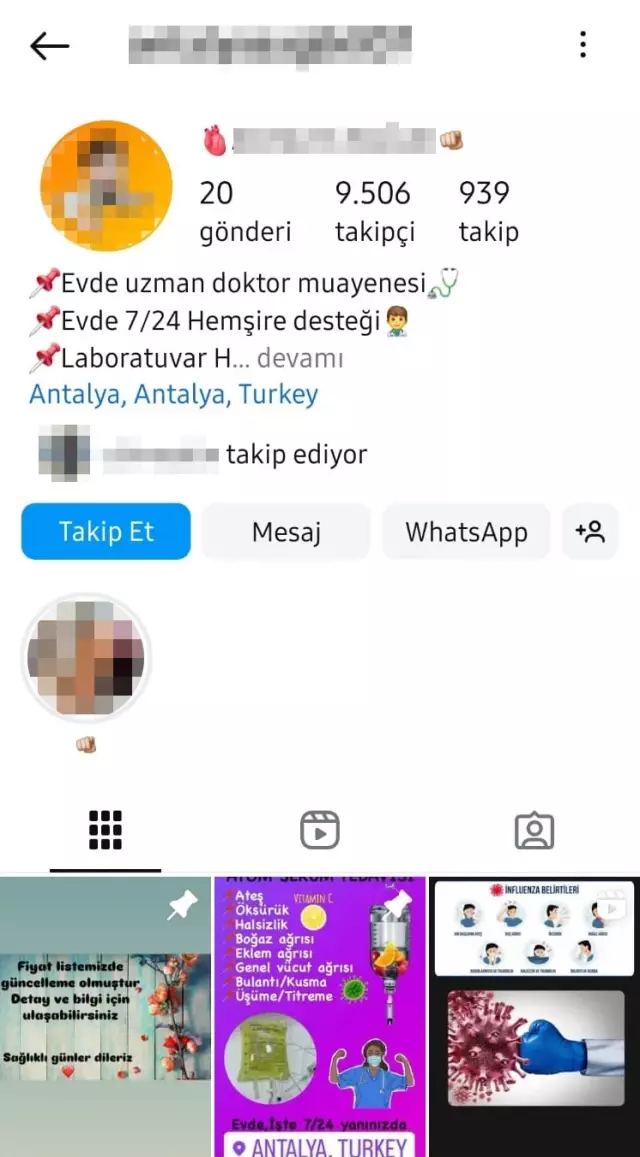
Task: Expand the bio with devamı
Action: pos(300,358)
